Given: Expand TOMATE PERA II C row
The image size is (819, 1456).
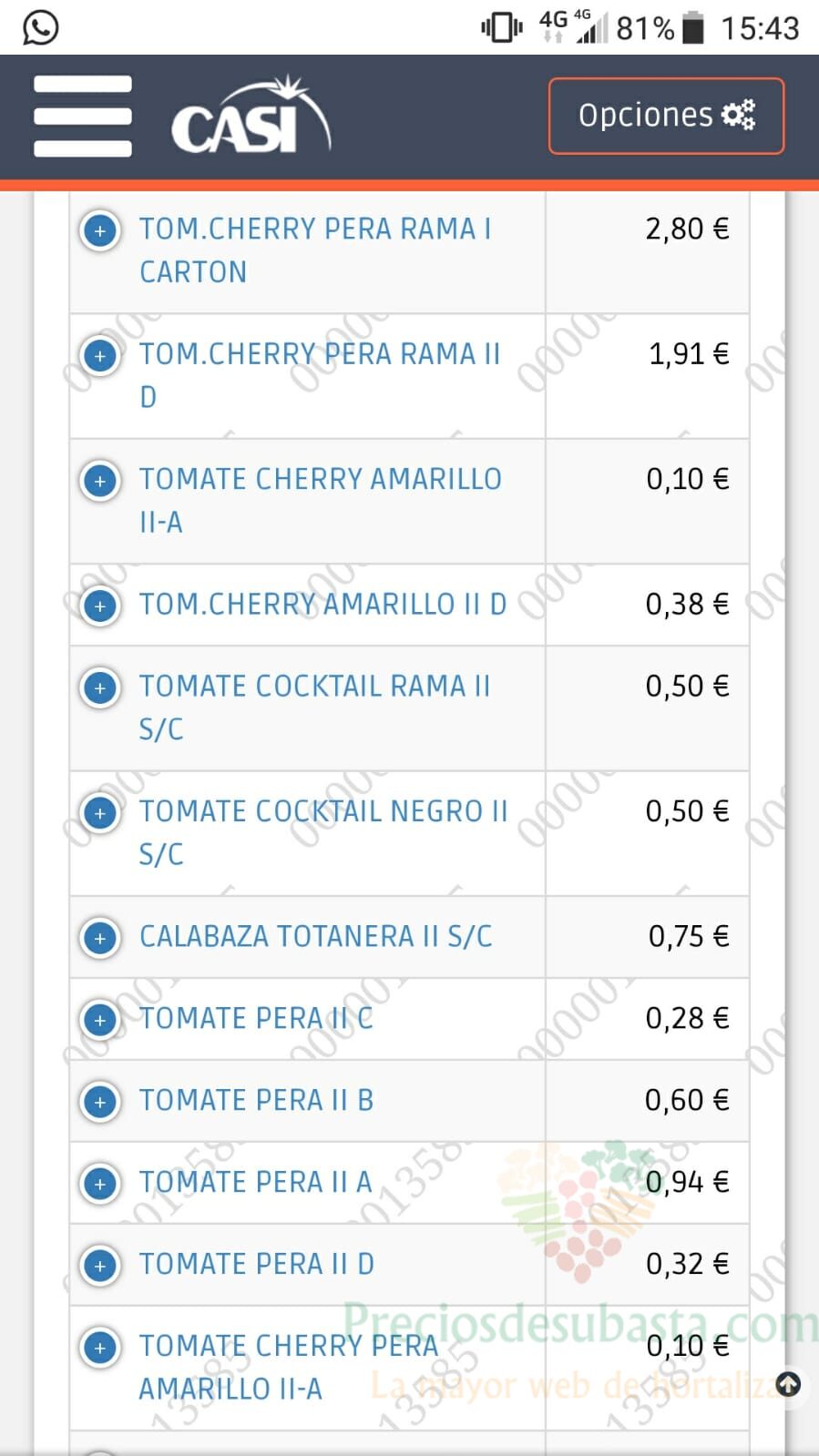Looking at the screenshot, I should click(100, 1020).
